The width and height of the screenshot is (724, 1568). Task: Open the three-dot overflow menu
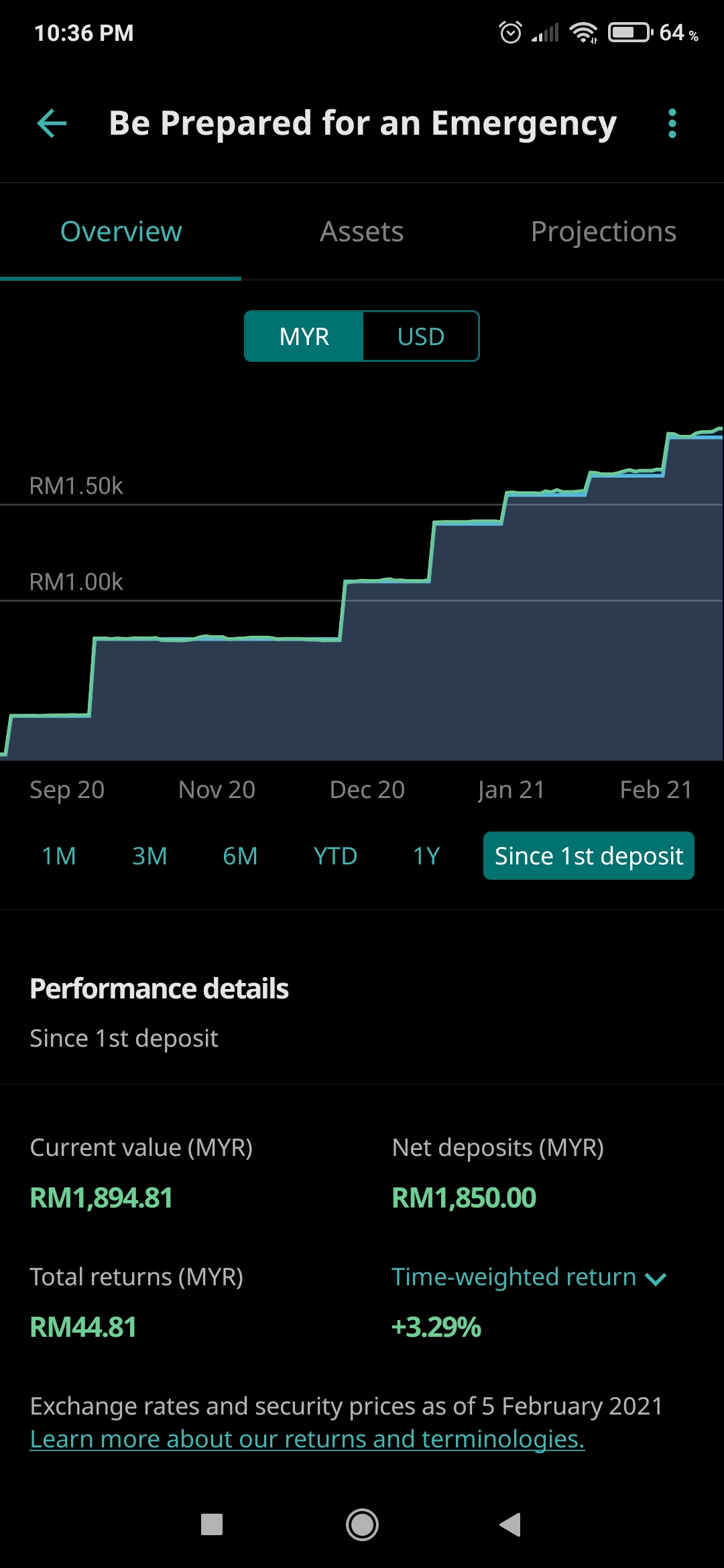point(672,123)
